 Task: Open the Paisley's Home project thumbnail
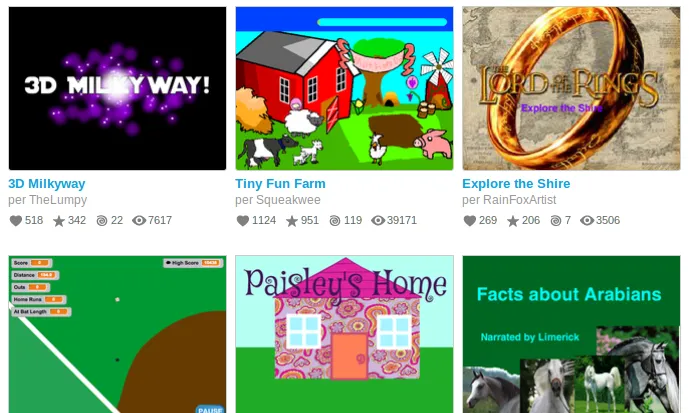click(x=344, y=335)
